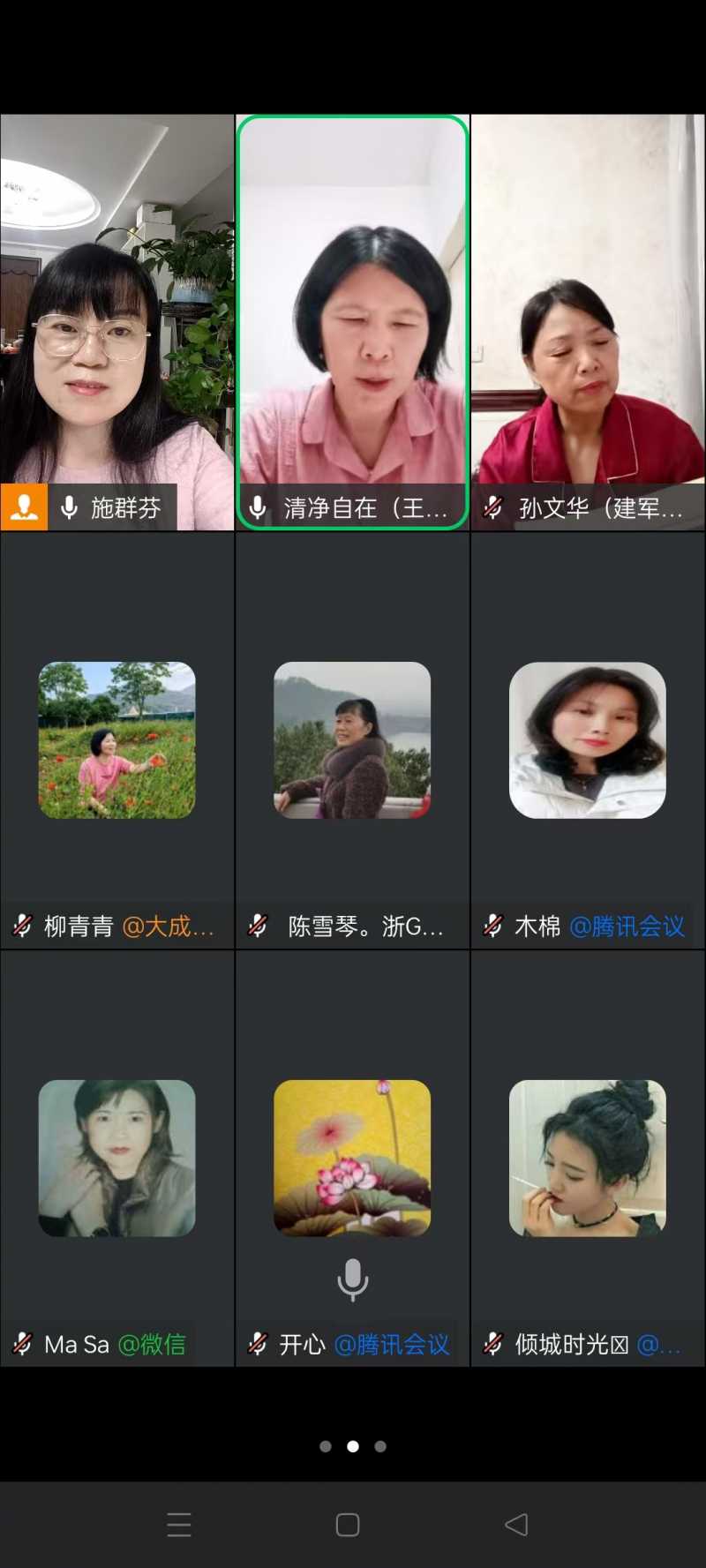
Task: Select the third page indicator dot
Action: [379, 1445]
